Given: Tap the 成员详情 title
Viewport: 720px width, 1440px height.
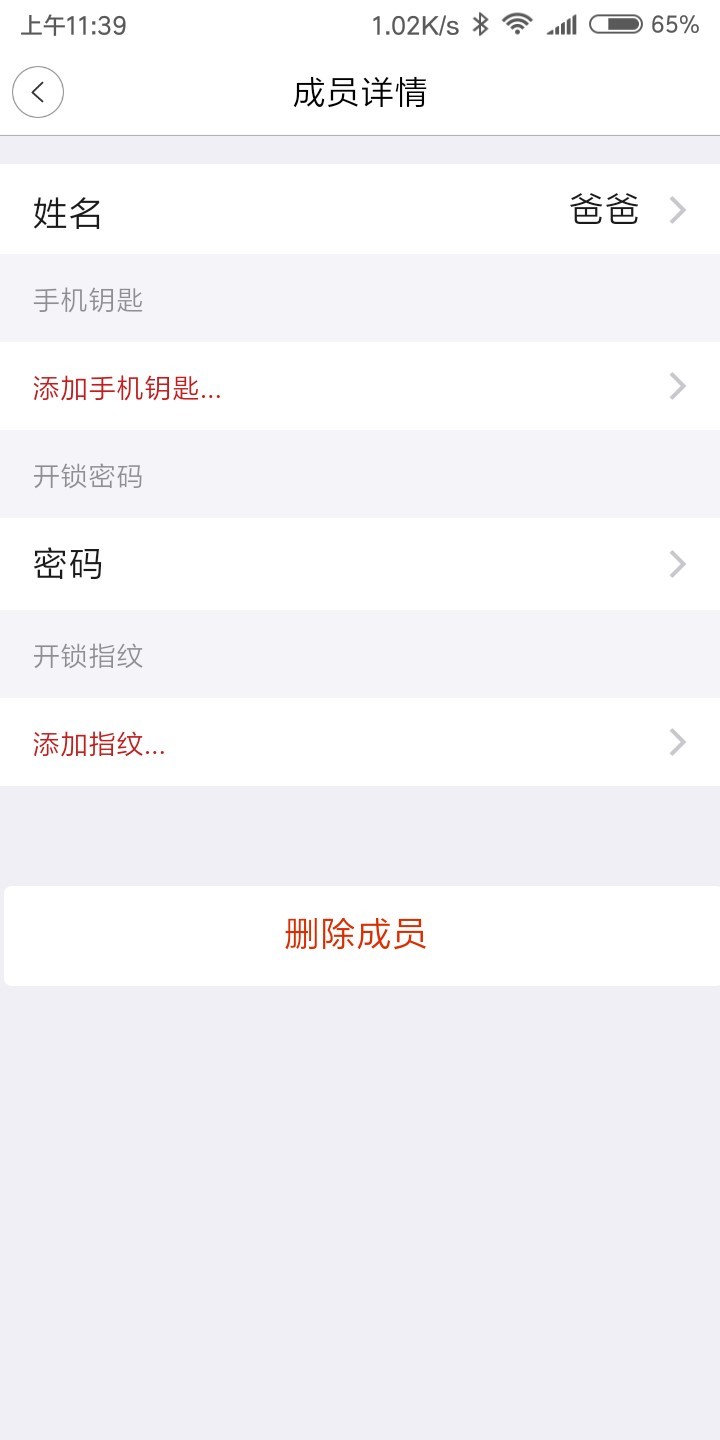Looking at the screenshot, I should 360,93.
